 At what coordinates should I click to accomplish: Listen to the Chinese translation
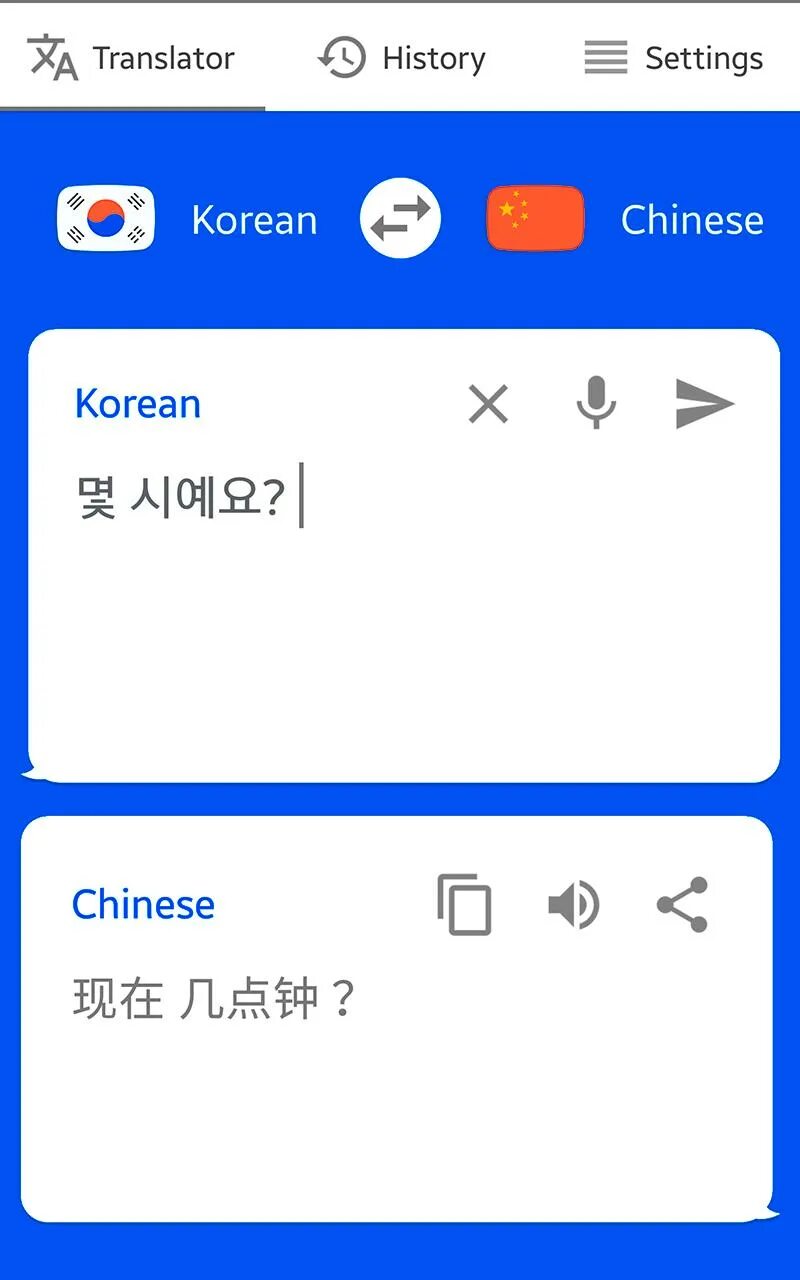click(574, 905)
